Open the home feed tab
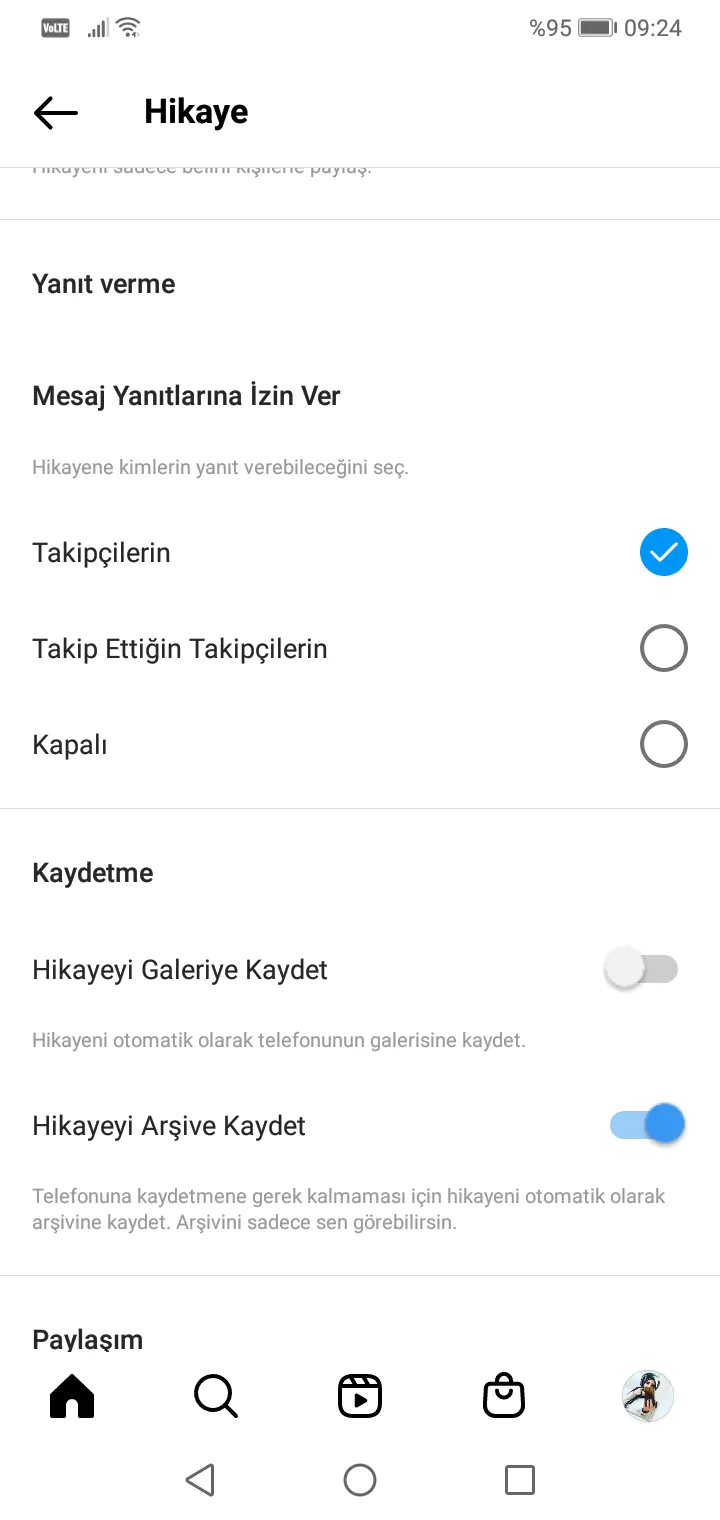This screenshot has height=1520, width=720. point(72,1396)
